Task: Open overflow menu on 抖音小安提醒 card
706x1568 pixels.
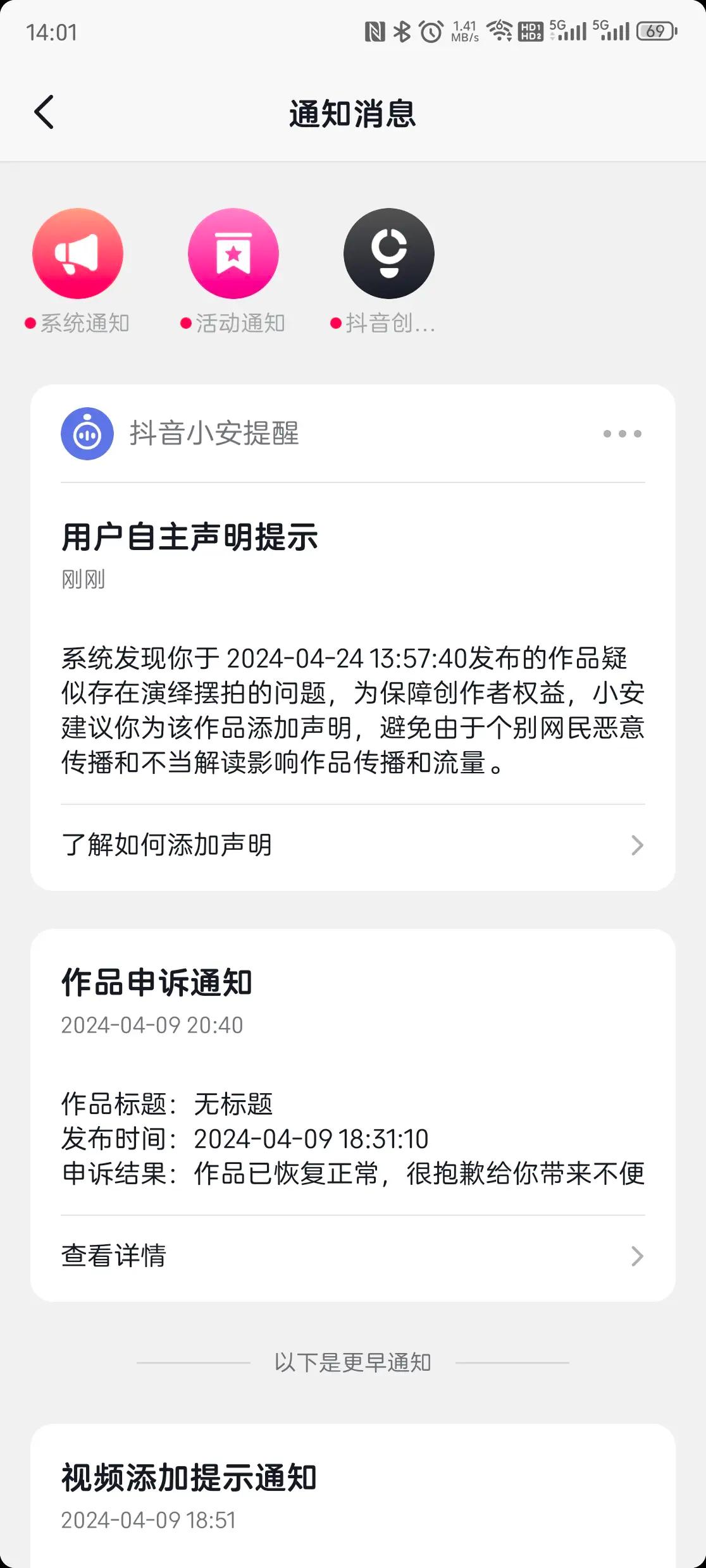Action: click(622, 434)
